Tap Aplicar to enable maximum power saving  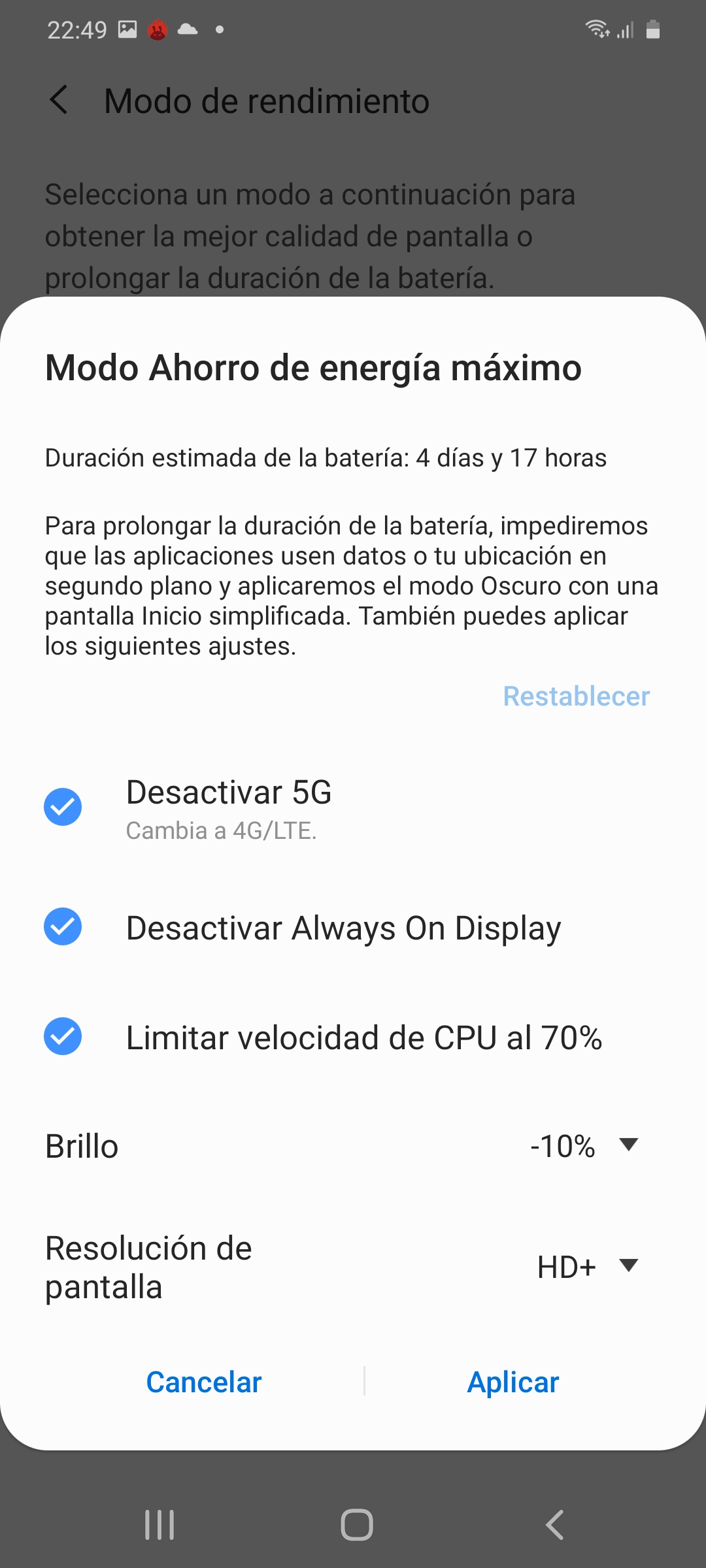pyautogui.click(x=513, y=1382)
